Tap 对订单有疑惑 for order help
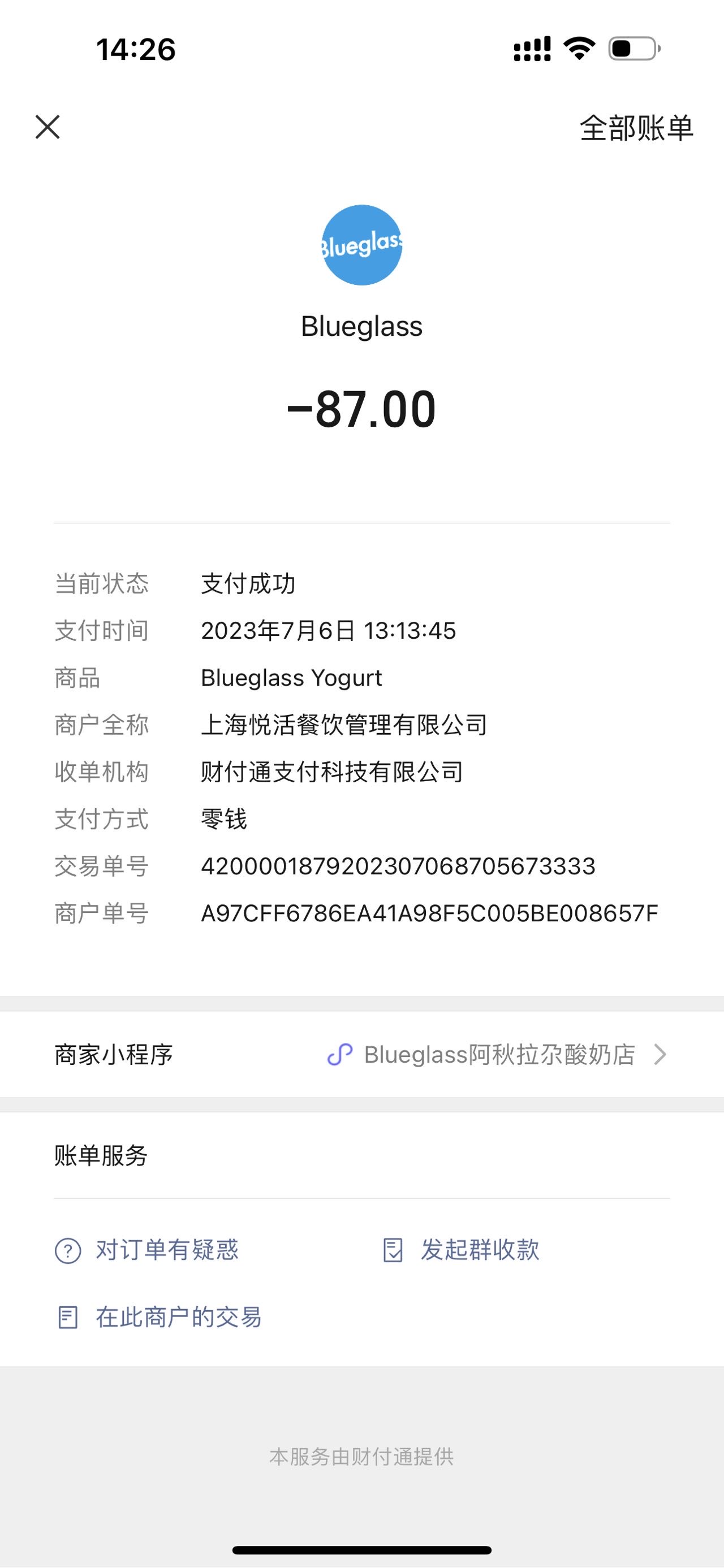Image resolution: width=724 pixels, height=1568 pixels. click(x=146, y=1250)
